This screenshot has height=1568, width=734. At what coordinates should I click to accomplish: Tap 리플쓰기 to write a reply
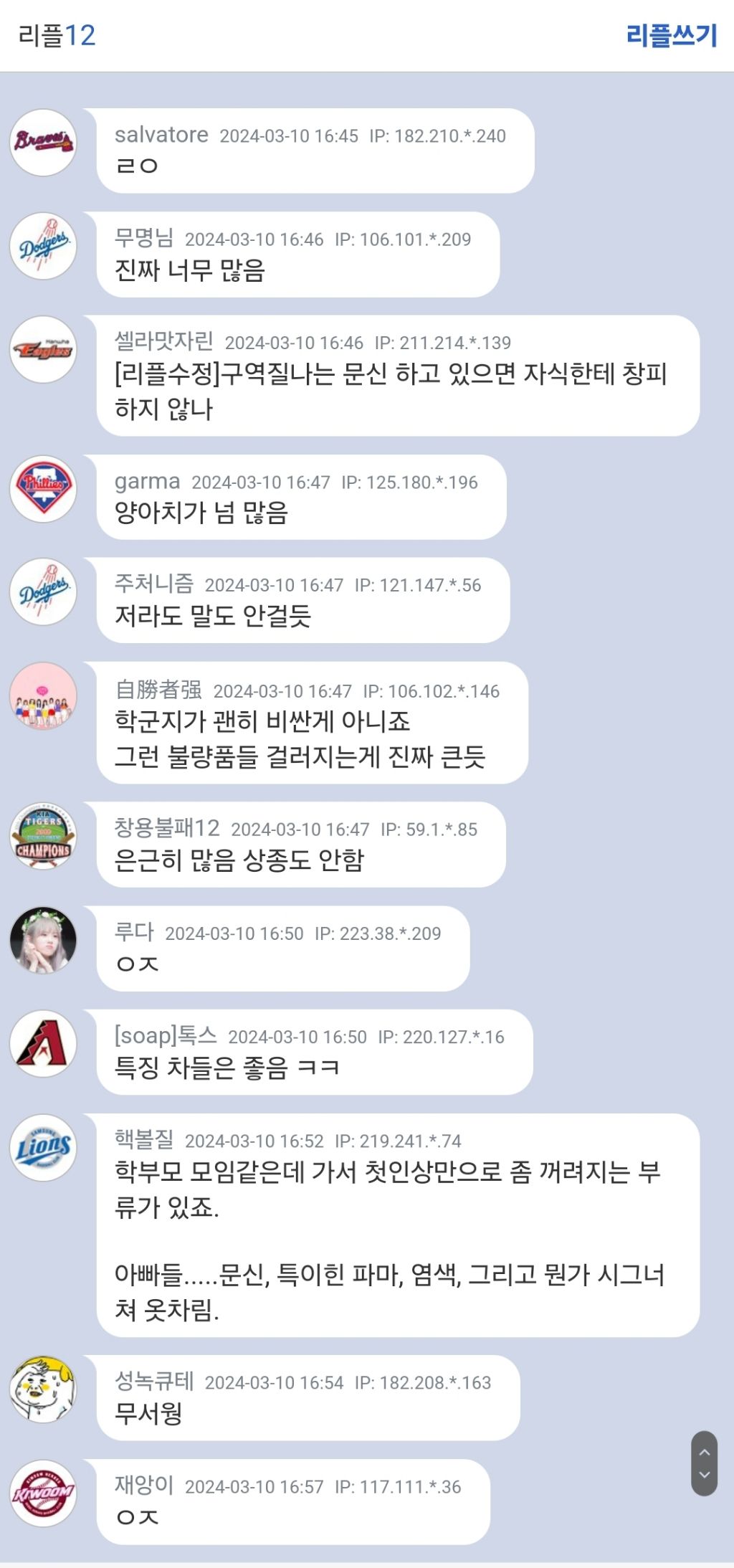point(671,35)
